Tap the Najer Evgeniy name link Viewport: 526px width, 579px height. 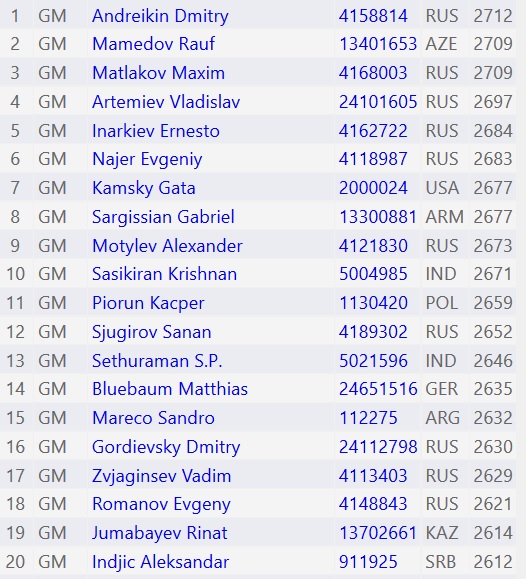pos(147,160)
